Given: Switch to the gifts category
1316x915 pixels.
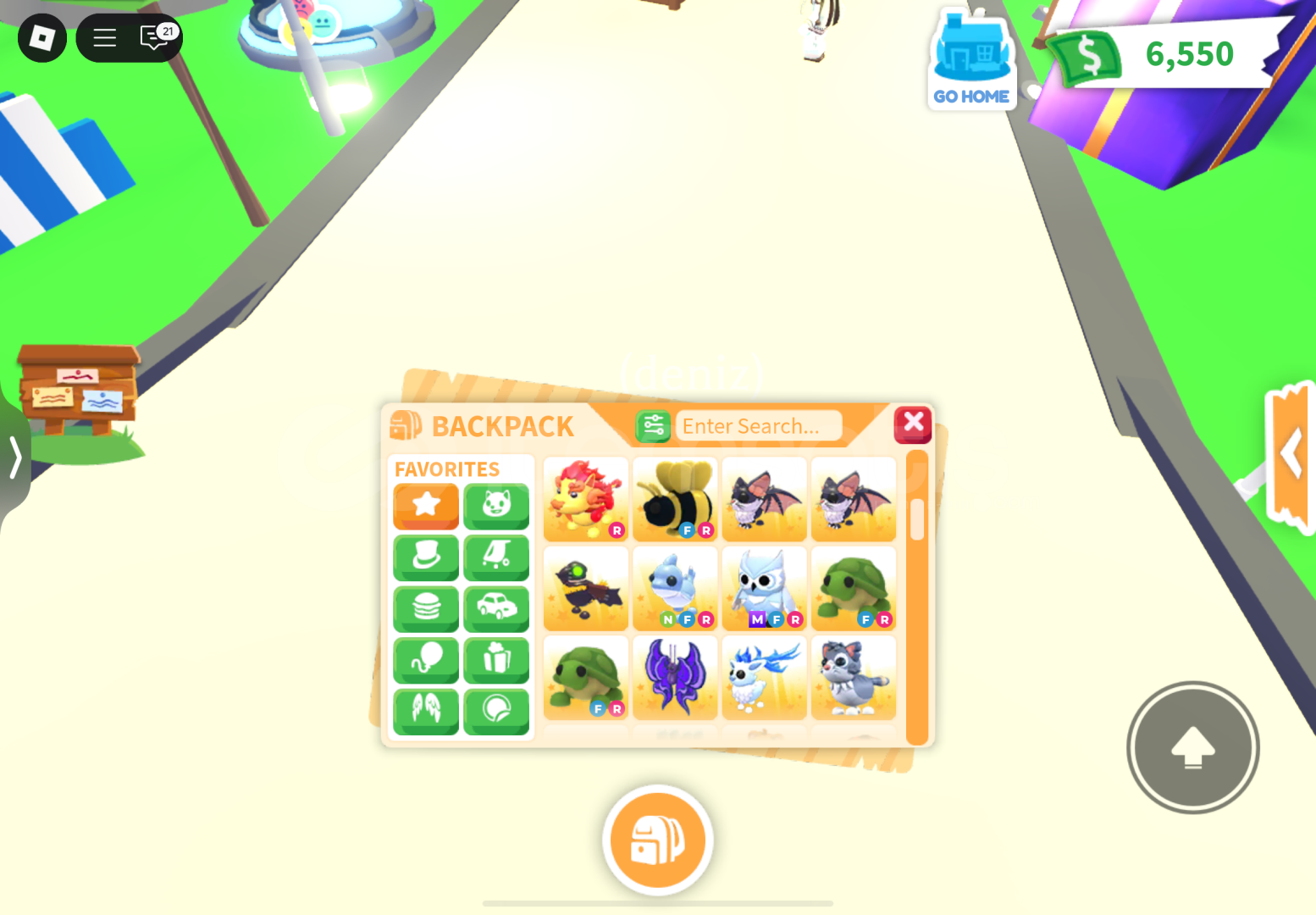Looking at the screenshot, I should coord(496,659).
